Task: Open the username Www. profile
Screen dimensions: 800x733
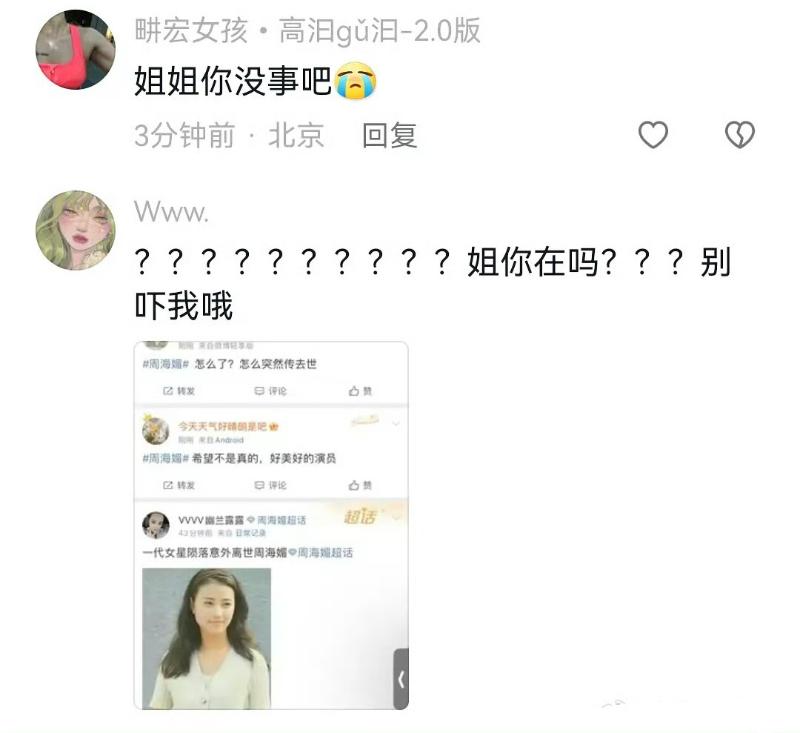Action: pos(171,212)
